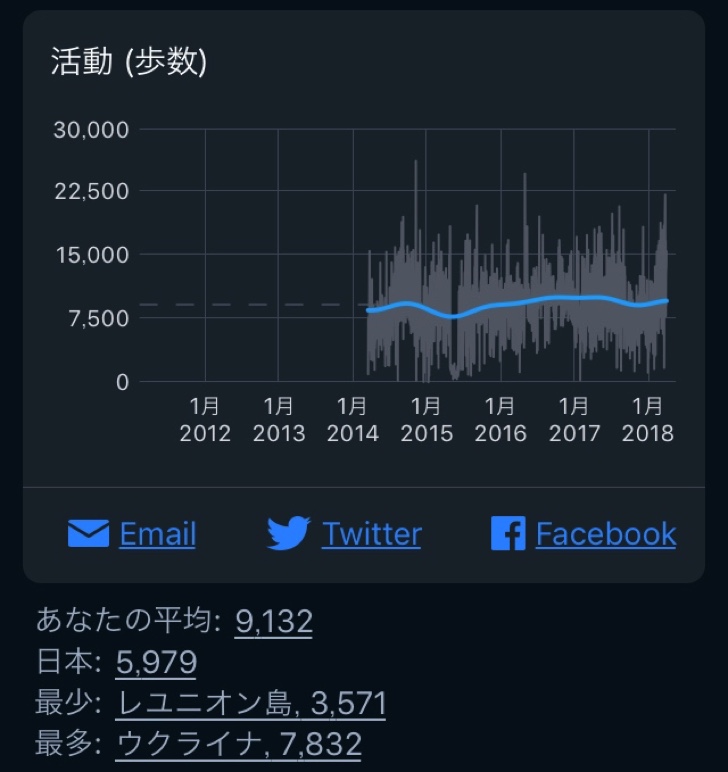Open your average value 9,132
The image size is (728, 772).
pyautogui.click(x=273, y=622)
